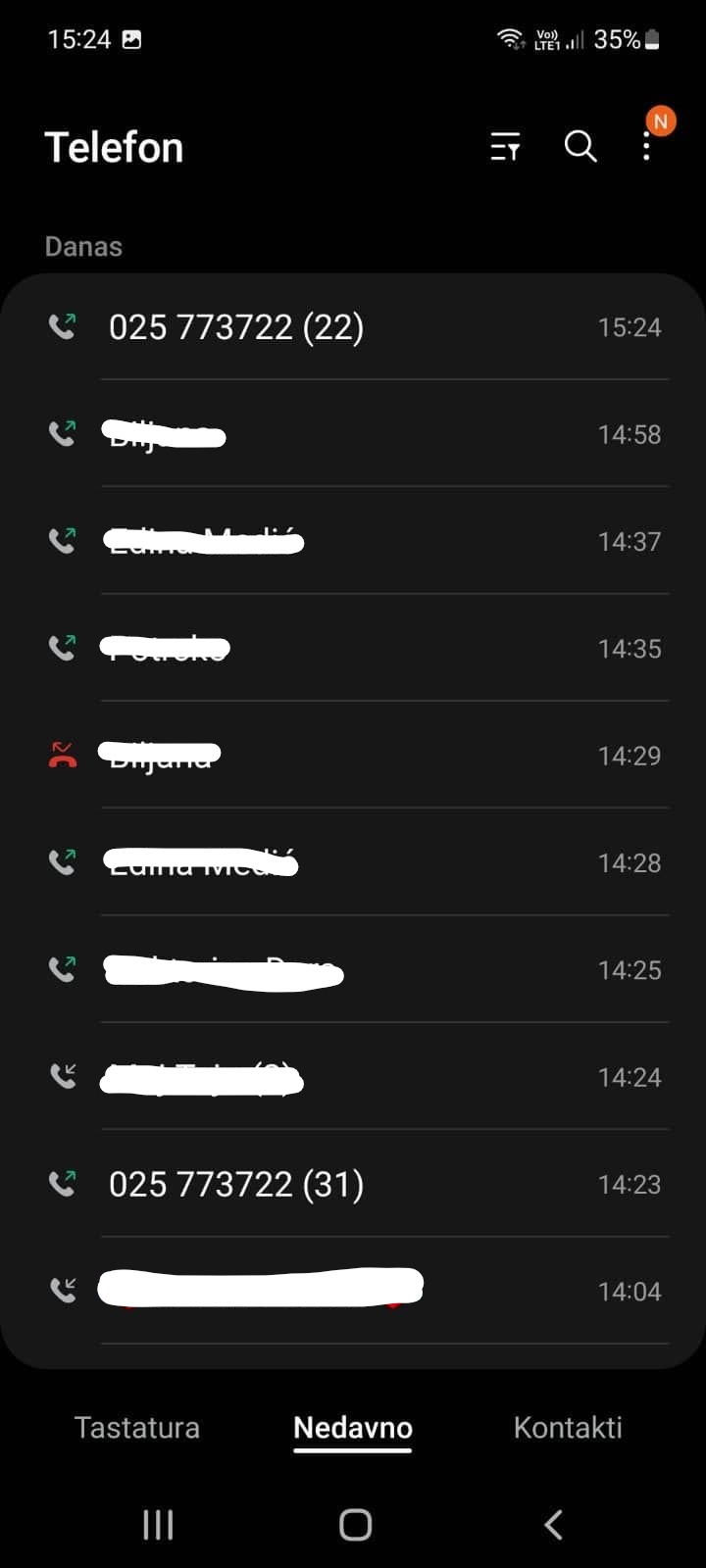Switch to the Tastatura tab
The width and height of the screenshot is (706, 1568).
point(137,1427)
